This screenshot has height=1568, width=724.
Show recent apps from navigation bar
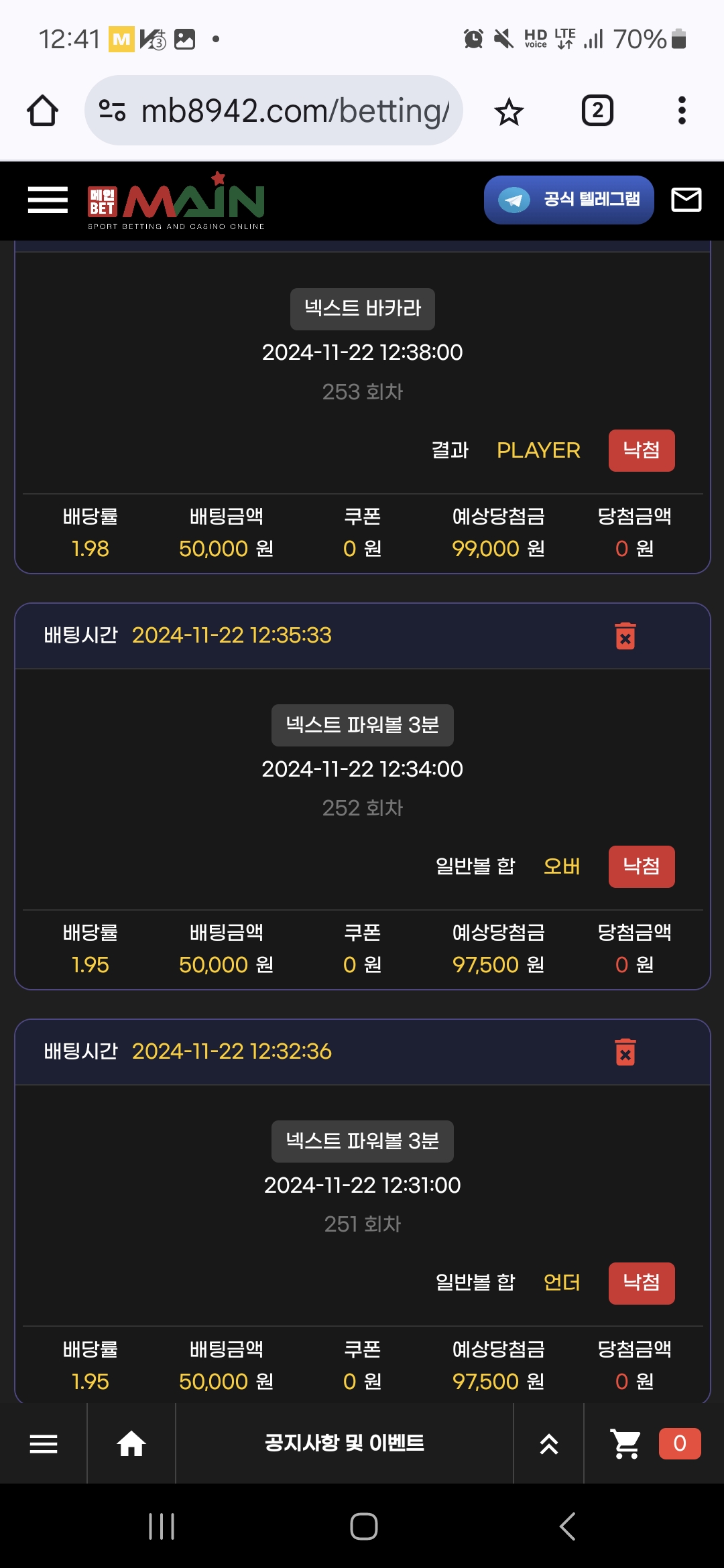coord(162,1526)
